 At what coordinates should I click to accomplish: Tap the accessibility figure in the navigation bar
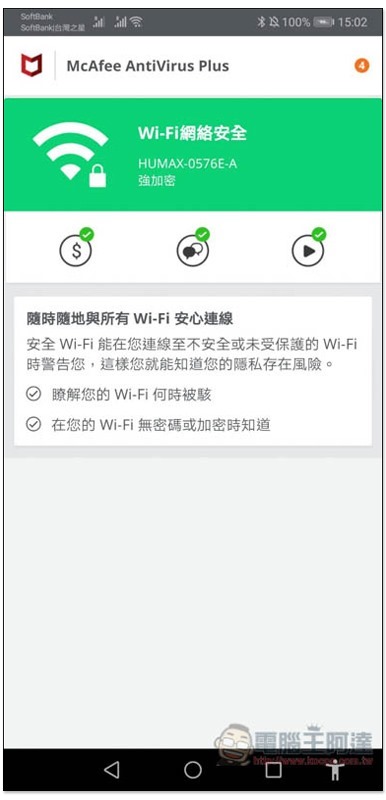(x=335, y=770)
